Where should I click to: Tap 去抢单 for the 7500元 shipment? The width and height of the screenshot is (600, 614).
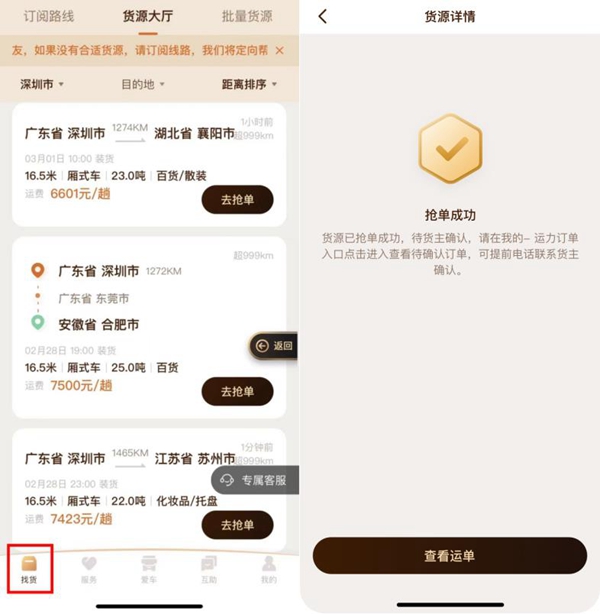pyautogui.click(x=237, y=391)
